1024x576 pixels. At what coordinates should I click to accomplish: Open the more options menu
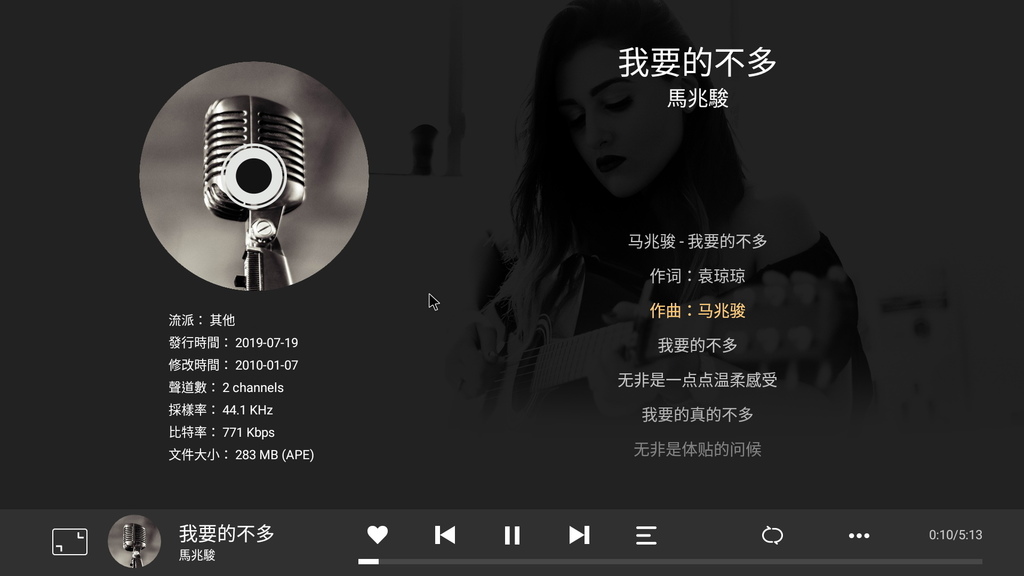click(859, 535)
